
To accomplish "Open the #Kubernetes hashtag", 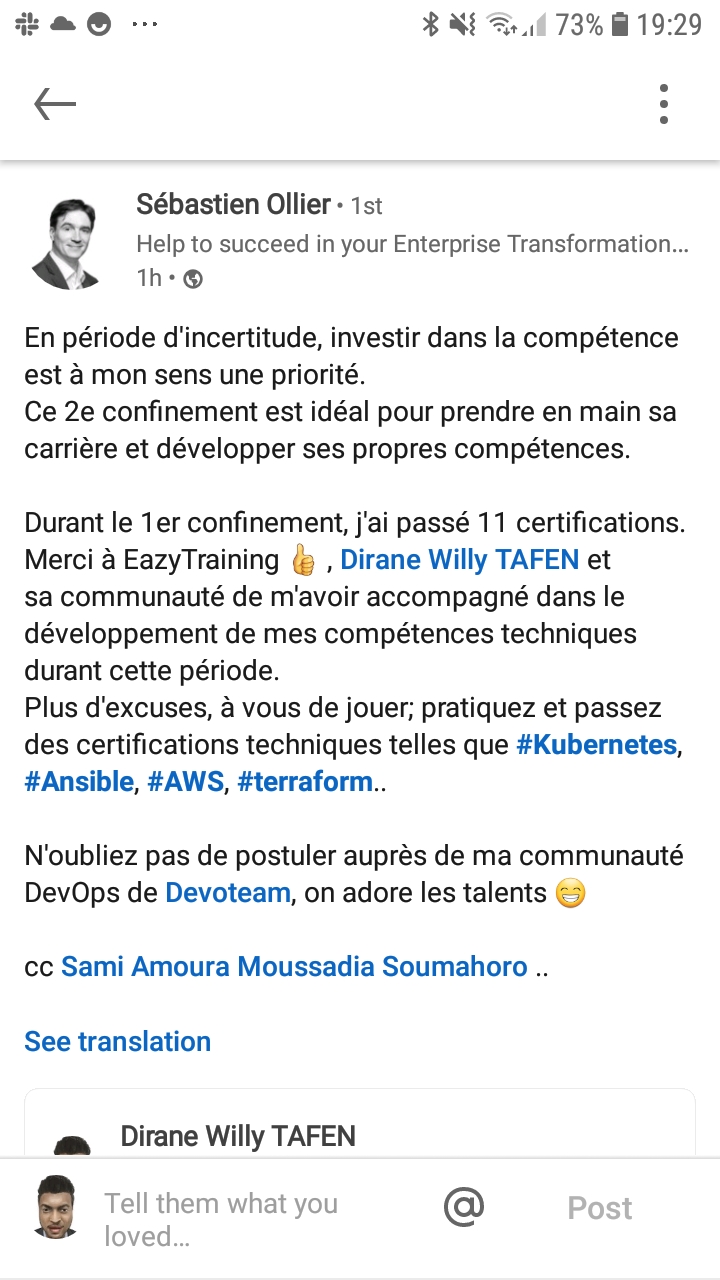I will [596, 745].
